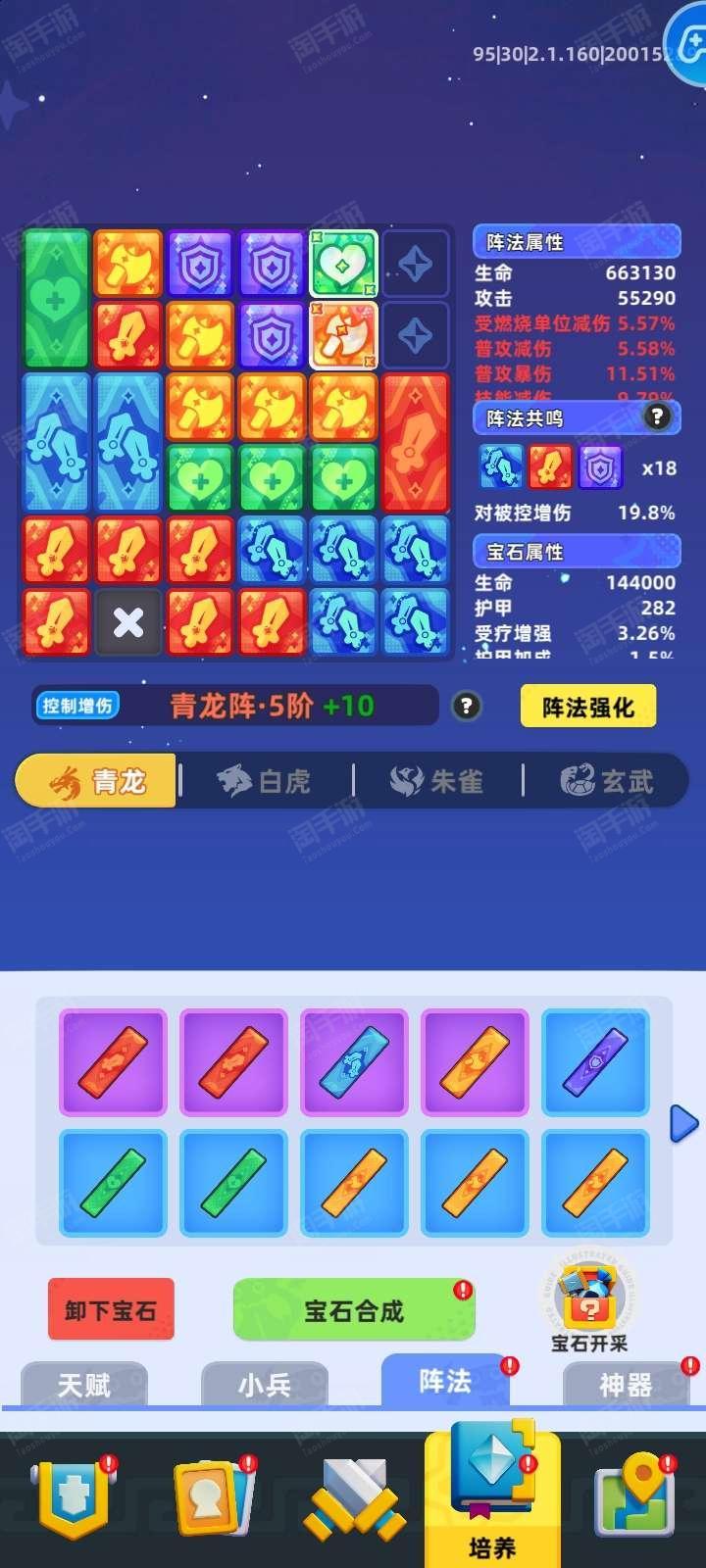Open the map tab in bottom navigation

pos(638,1497)
